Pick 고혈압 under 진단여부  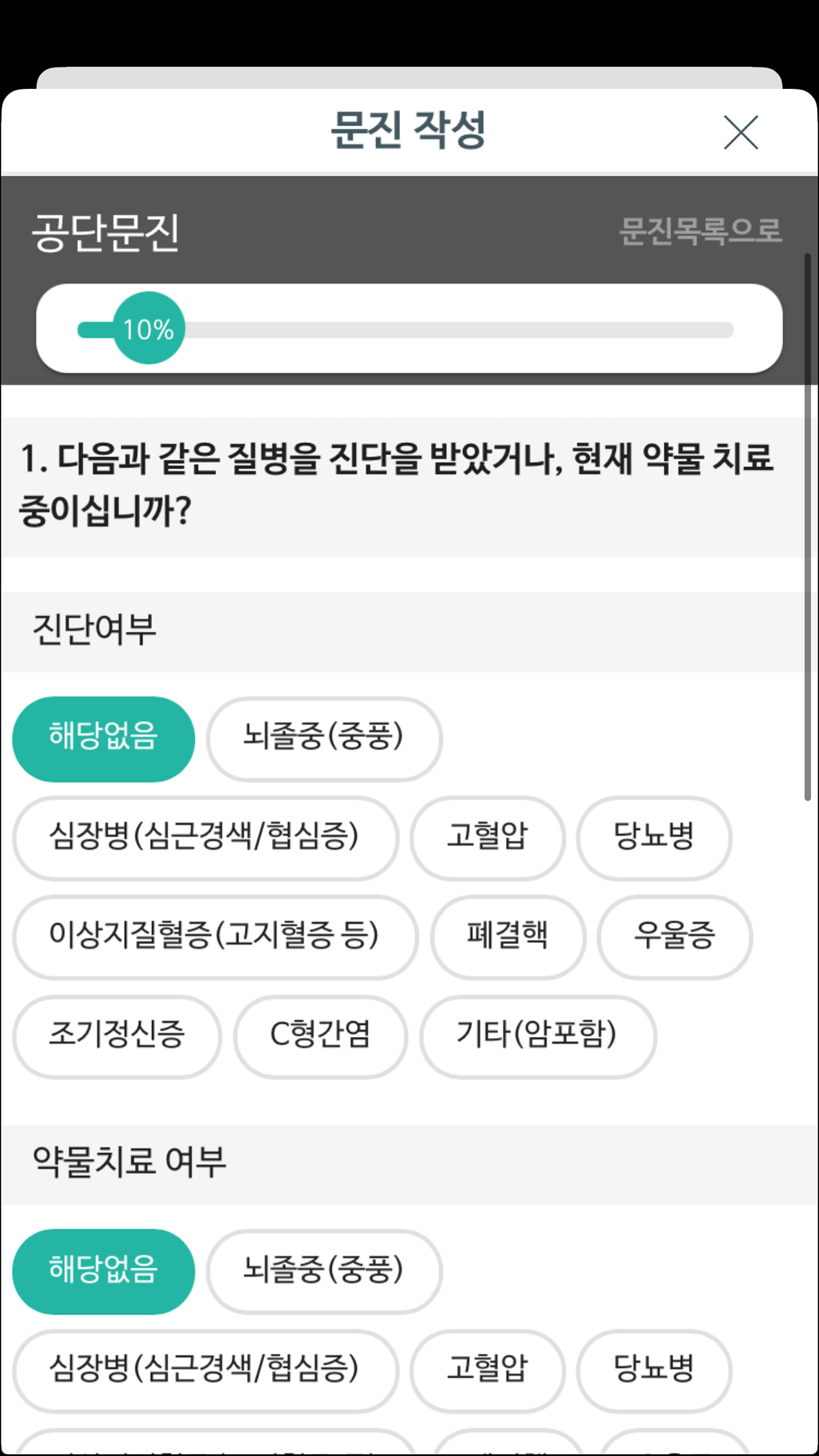point(488,838)
